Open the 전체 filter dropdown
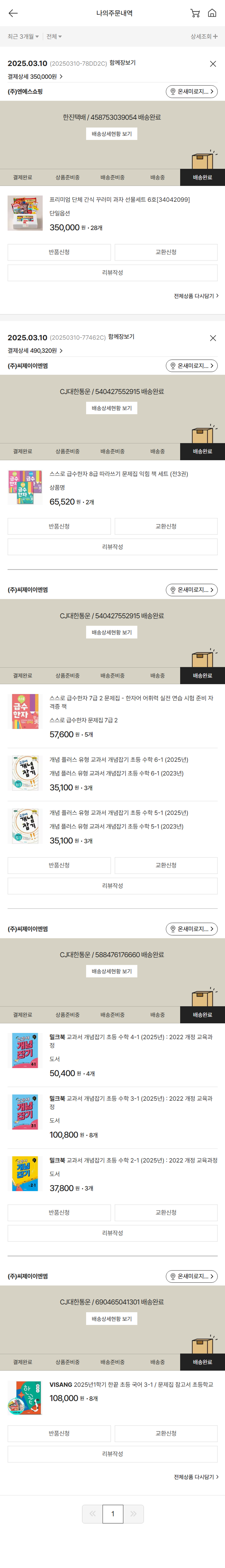Image resolution: width=225 pixels, height=1568 pixels. coord(54,37)
